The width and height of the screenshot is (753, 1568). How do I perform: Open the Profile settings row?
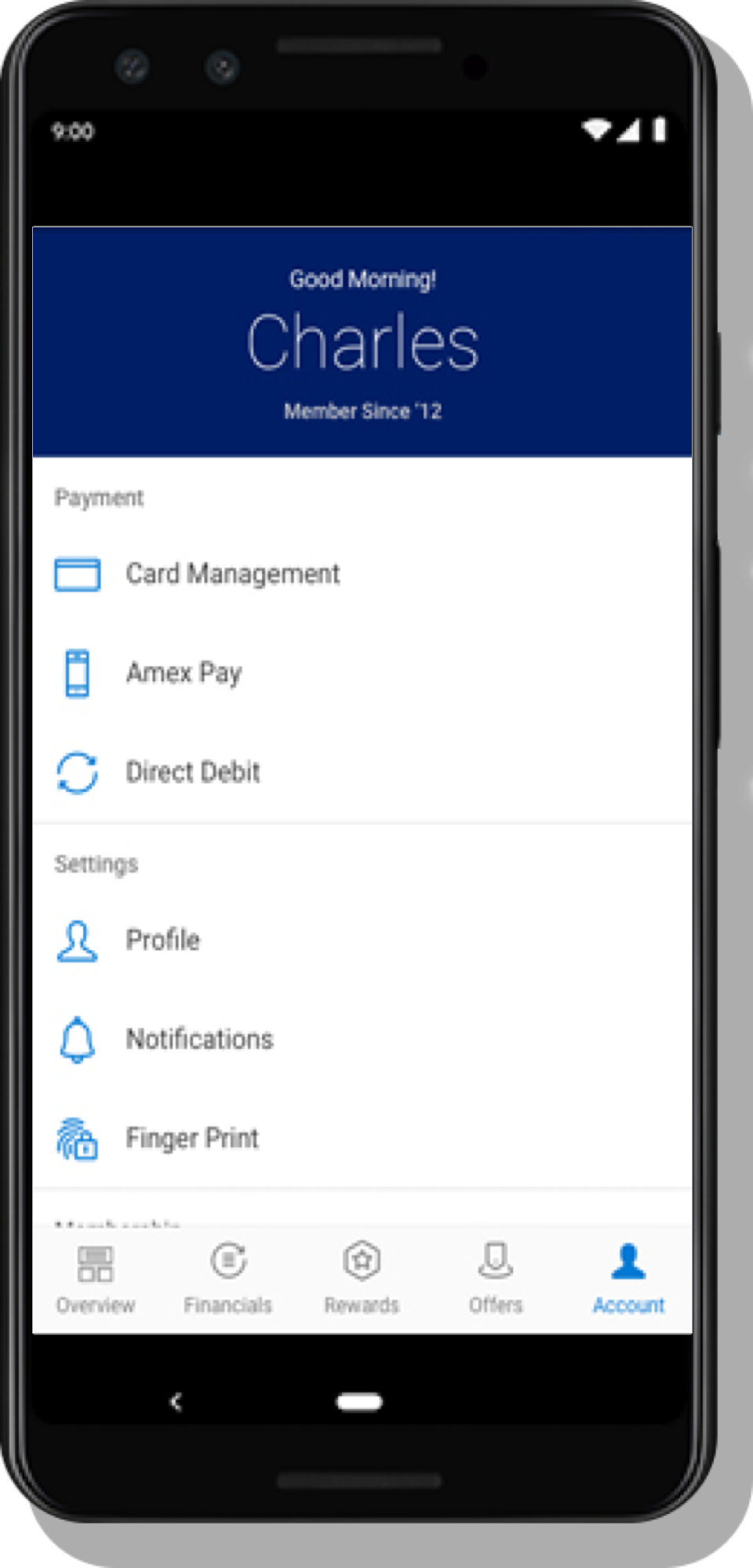coord(162,940)
